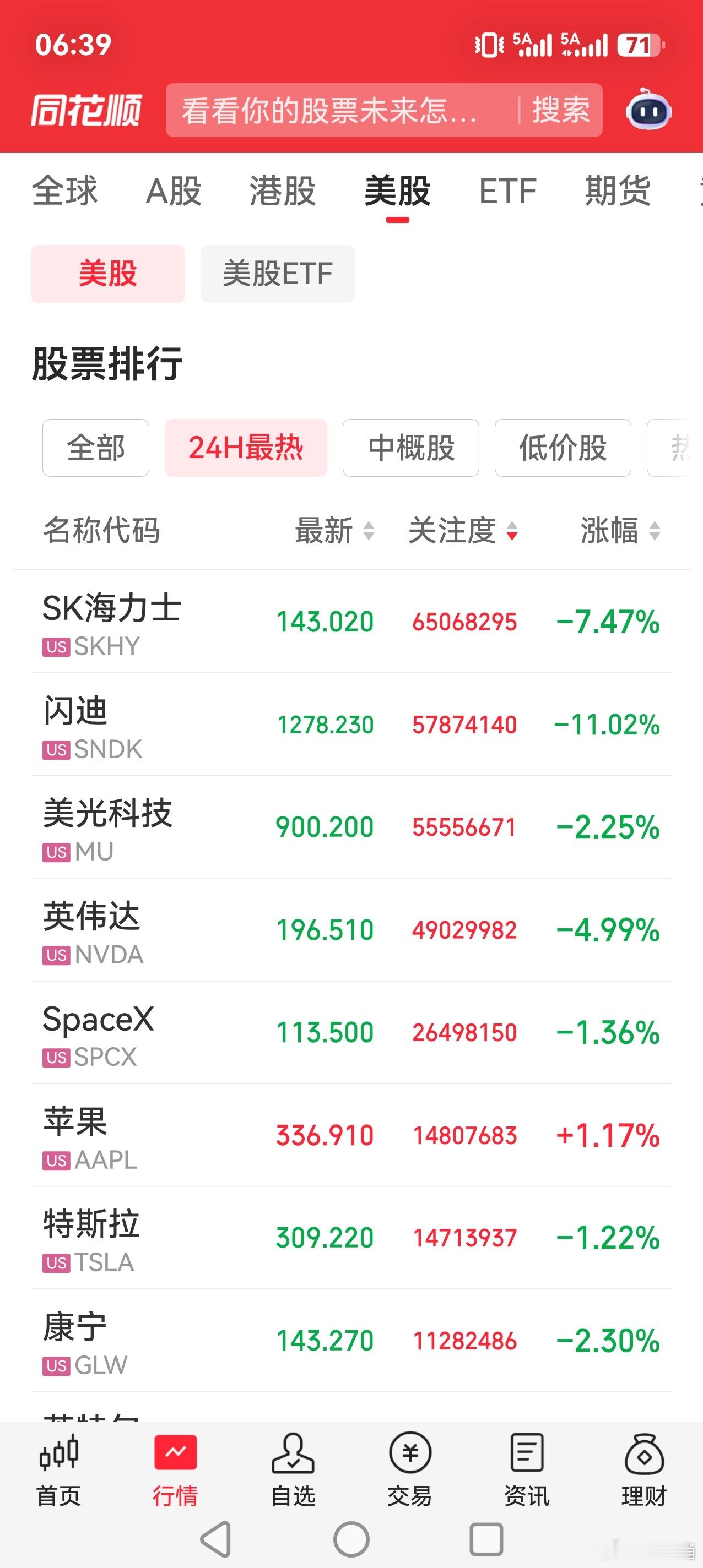Open 苹果 AAPL stock row
703x1568 pixels.
click(x=351, y=1136)
